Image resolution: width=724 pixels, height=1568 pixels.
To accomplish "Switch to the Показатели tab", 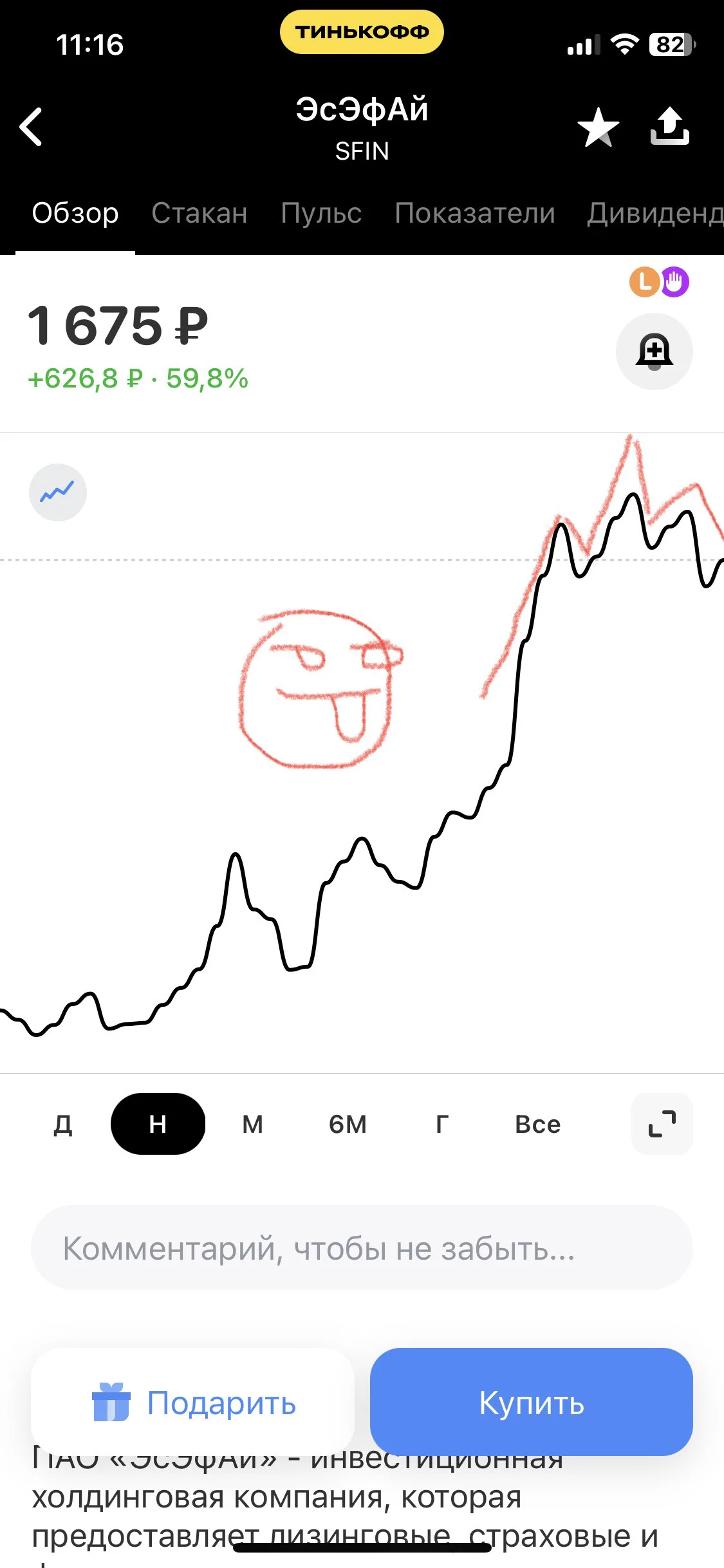I will pyautogui.click(x=475, y=213).
